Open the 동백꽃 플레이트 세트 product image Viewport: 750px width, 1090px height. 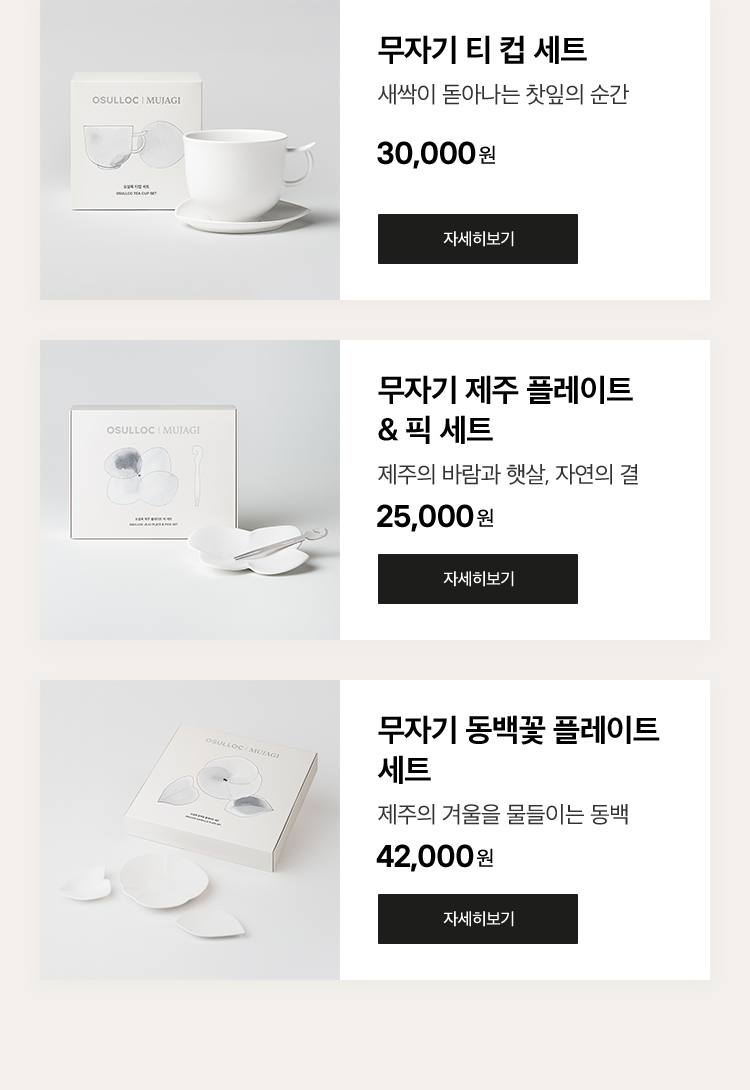(190, 830)
